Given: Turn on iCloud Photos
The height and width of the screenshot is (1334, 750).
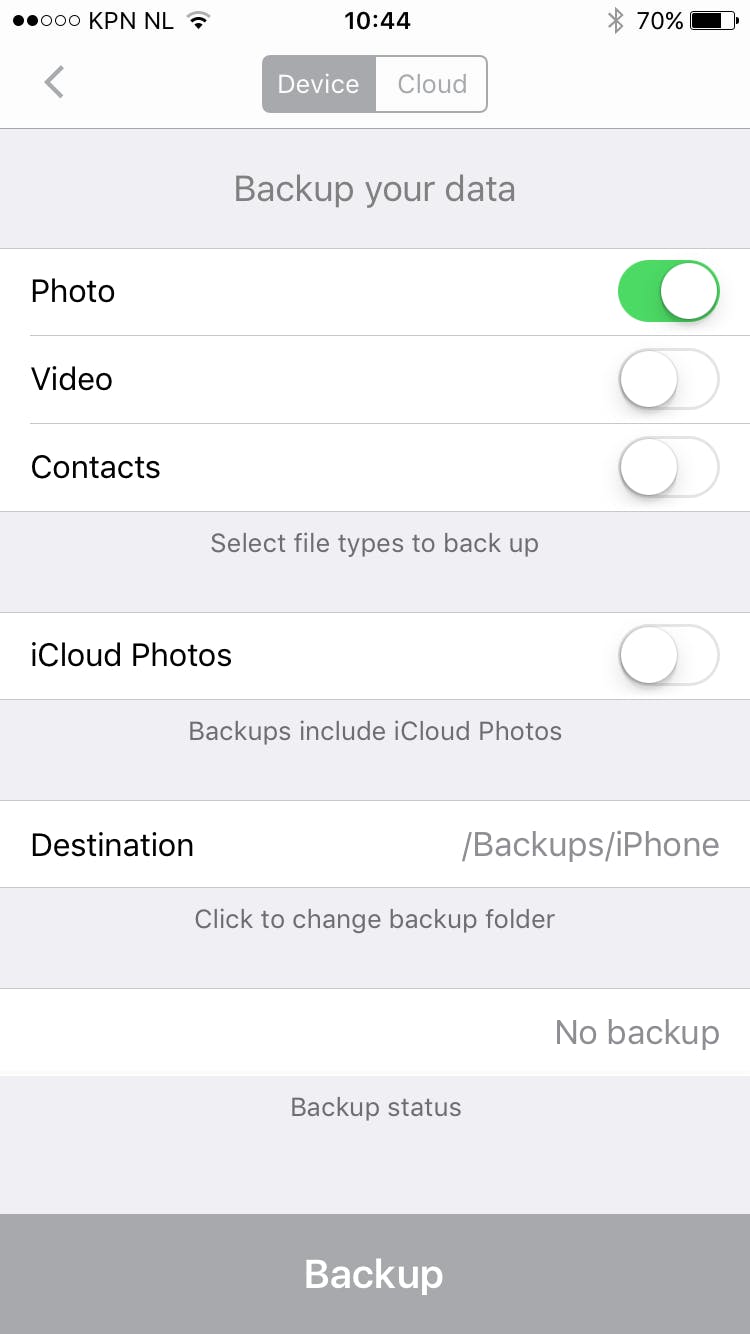Looking at the screenshot, I should (x=668, y=656).
